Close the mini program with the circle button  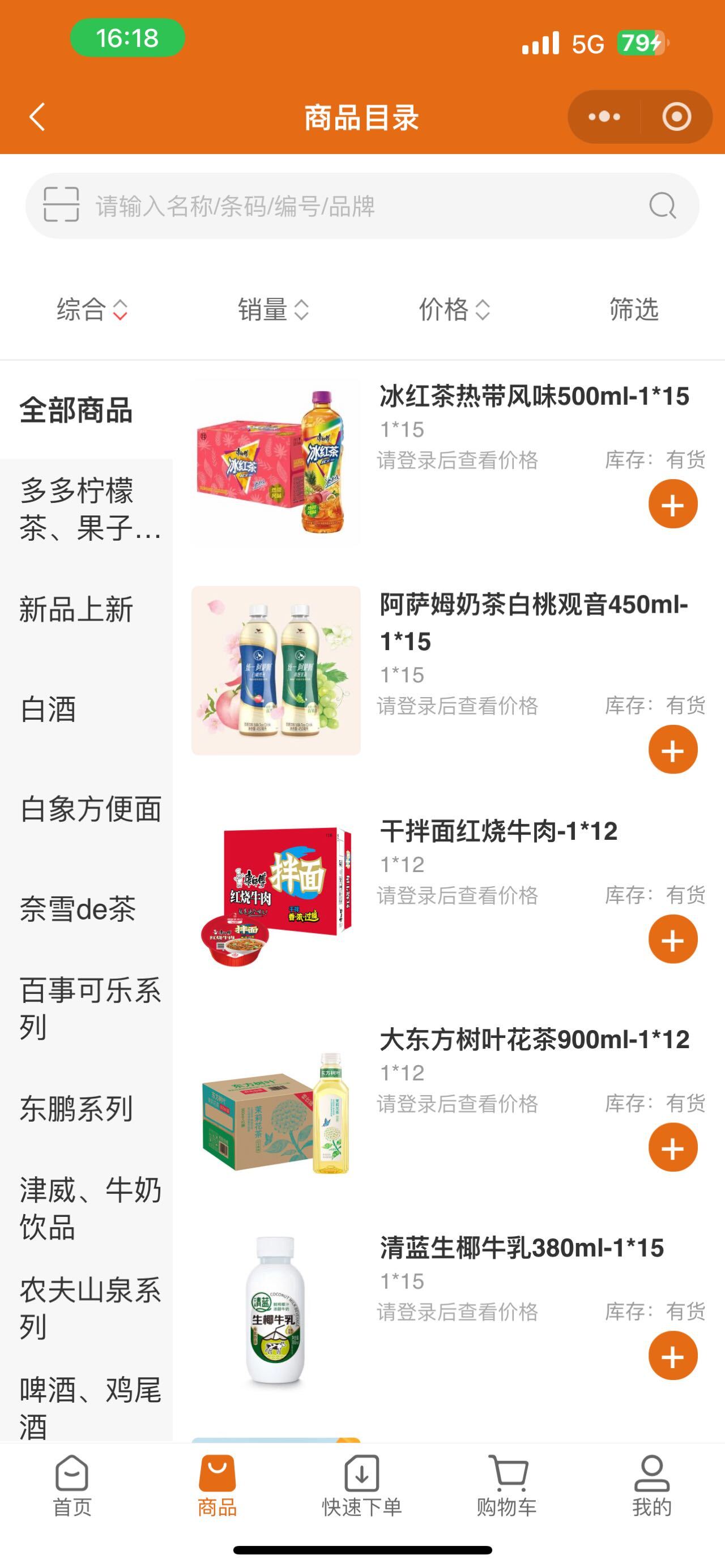pos(676,117)
